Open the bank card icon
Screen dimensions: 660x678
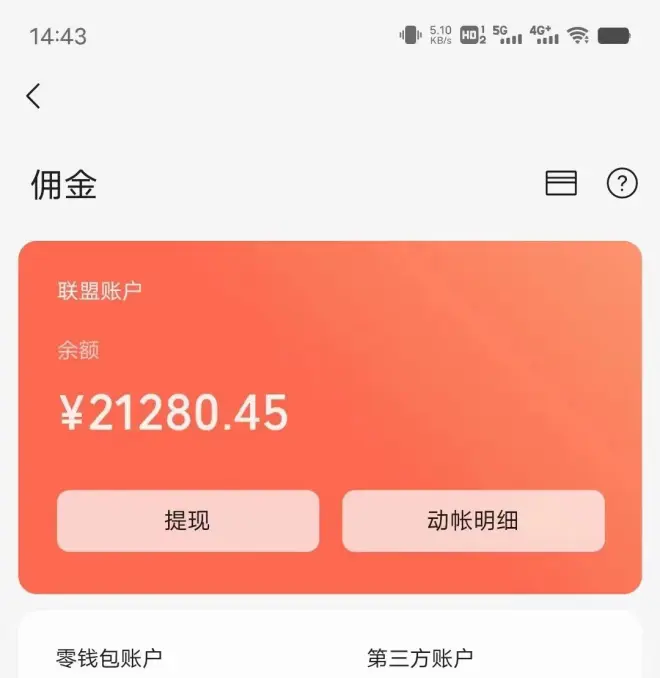[561, 183]
